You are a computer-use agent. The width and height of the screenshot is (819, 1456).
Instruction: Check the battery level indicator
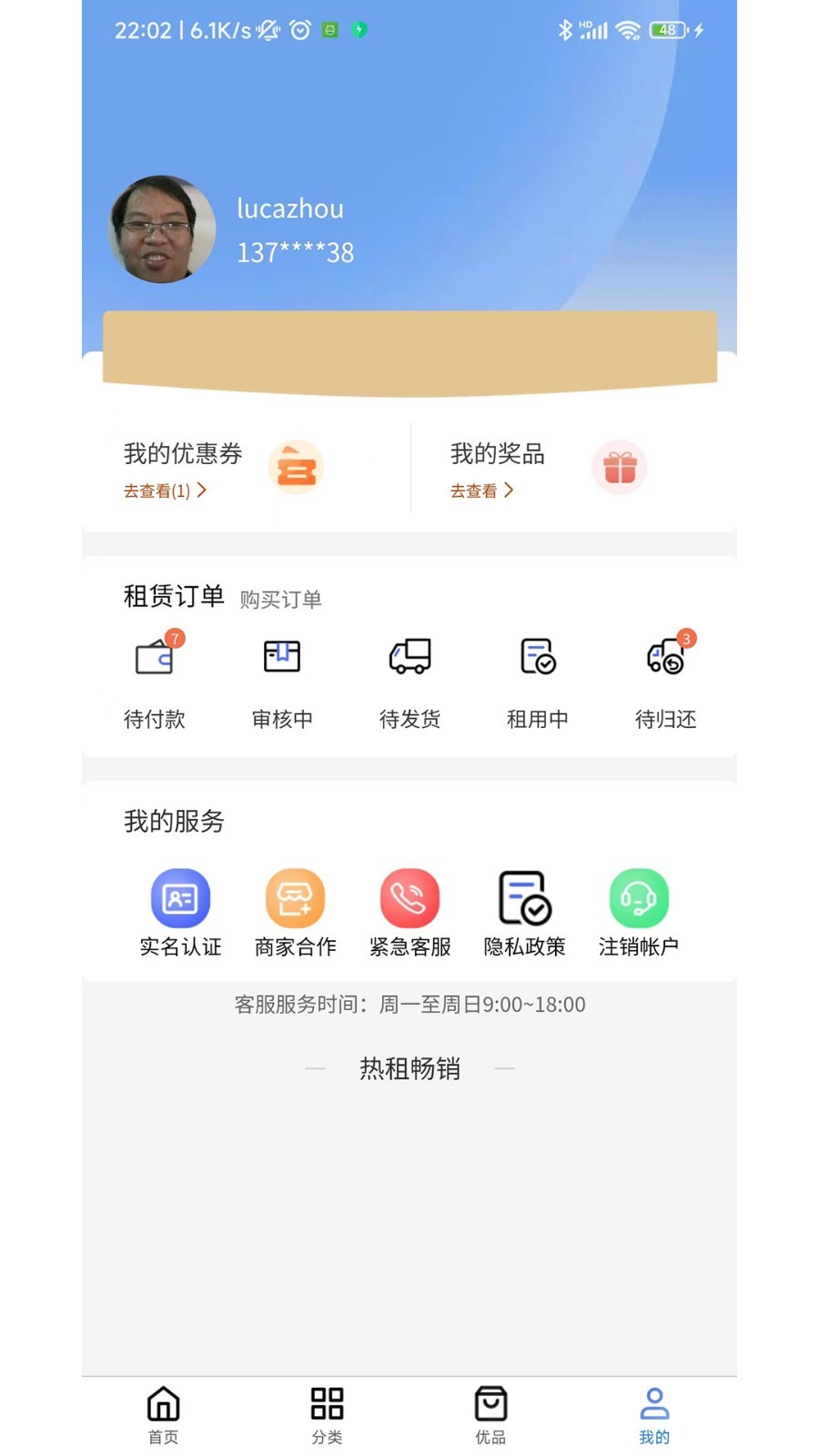pyautogui.click(x=667, y=29)
